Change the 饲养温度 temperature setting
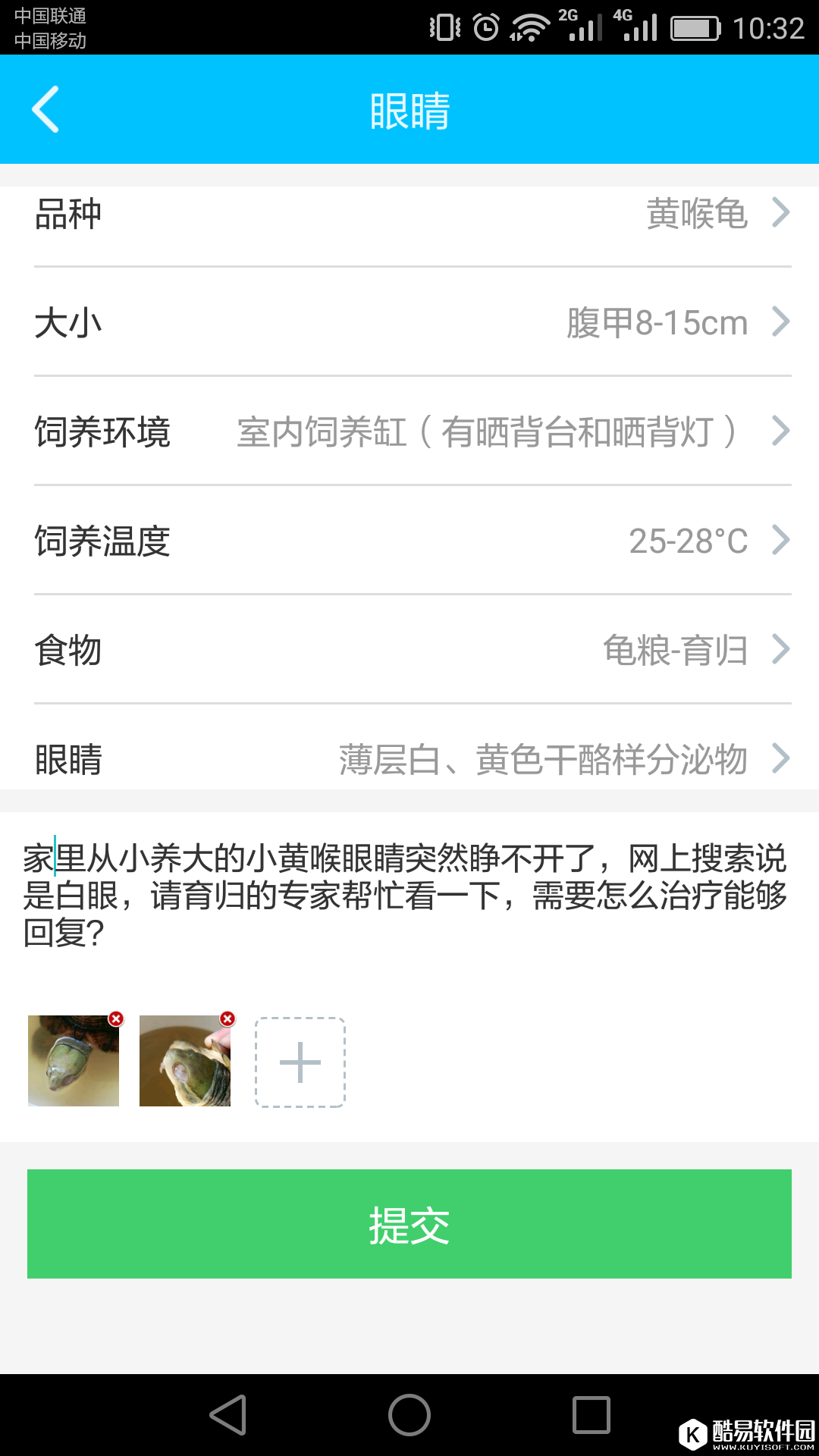Image resolution: width=819 pixels, height=1456 pixels. point(409,540)
